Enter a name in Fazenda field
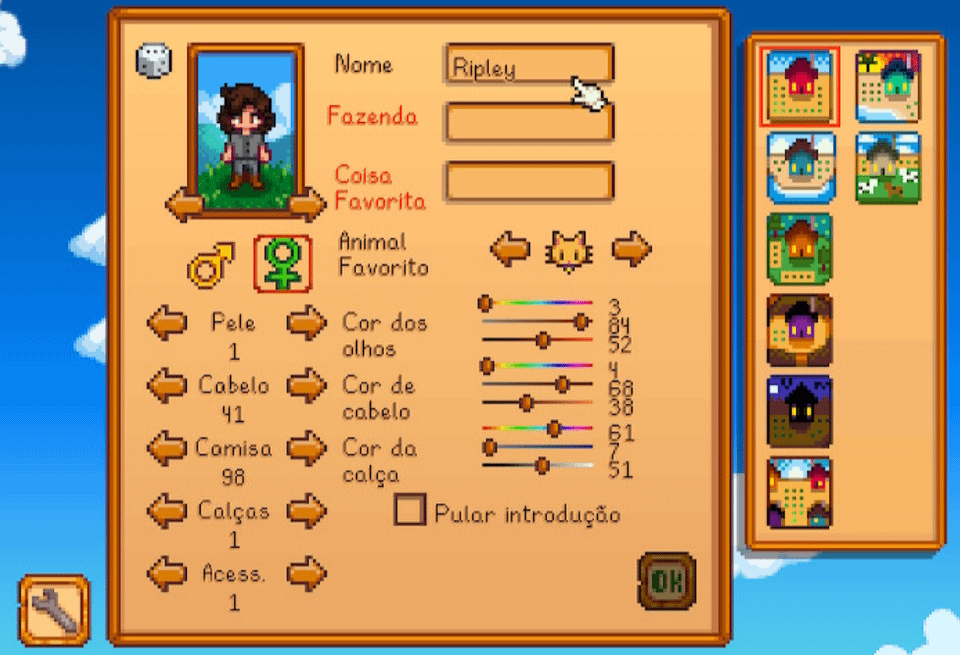 [x=528, y=122]
